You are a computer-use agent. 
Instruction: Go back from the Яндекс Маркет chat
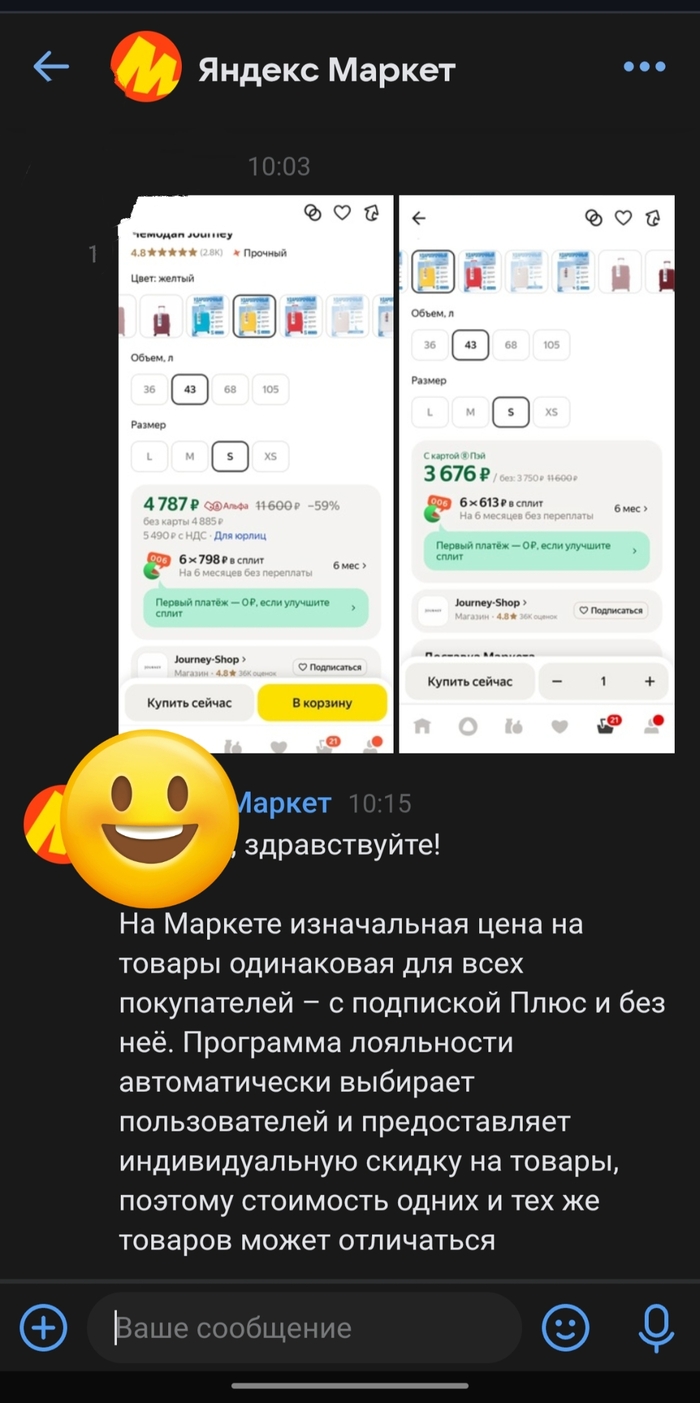pos(51,67)
